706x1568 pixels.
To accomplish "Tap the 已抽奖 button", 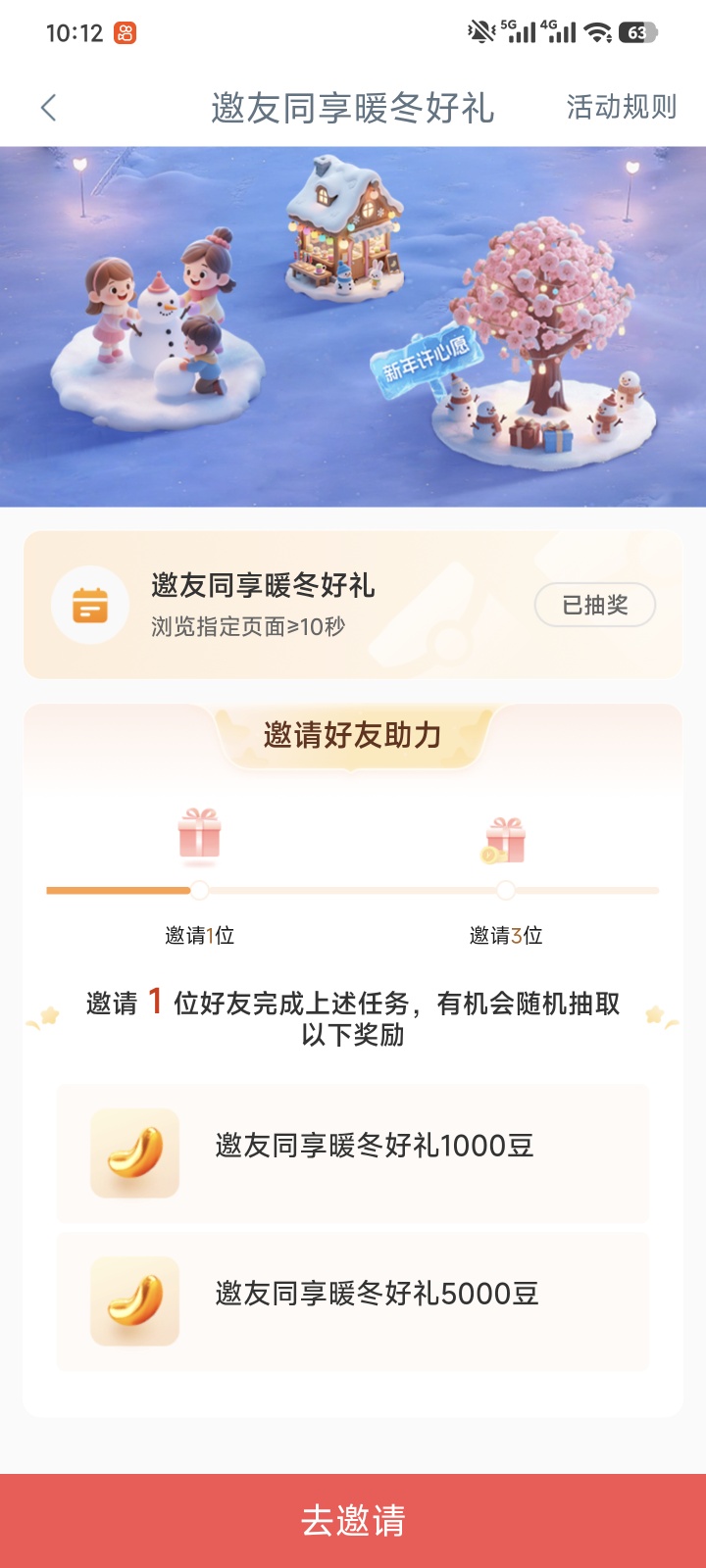I will (x=594, y=605).
